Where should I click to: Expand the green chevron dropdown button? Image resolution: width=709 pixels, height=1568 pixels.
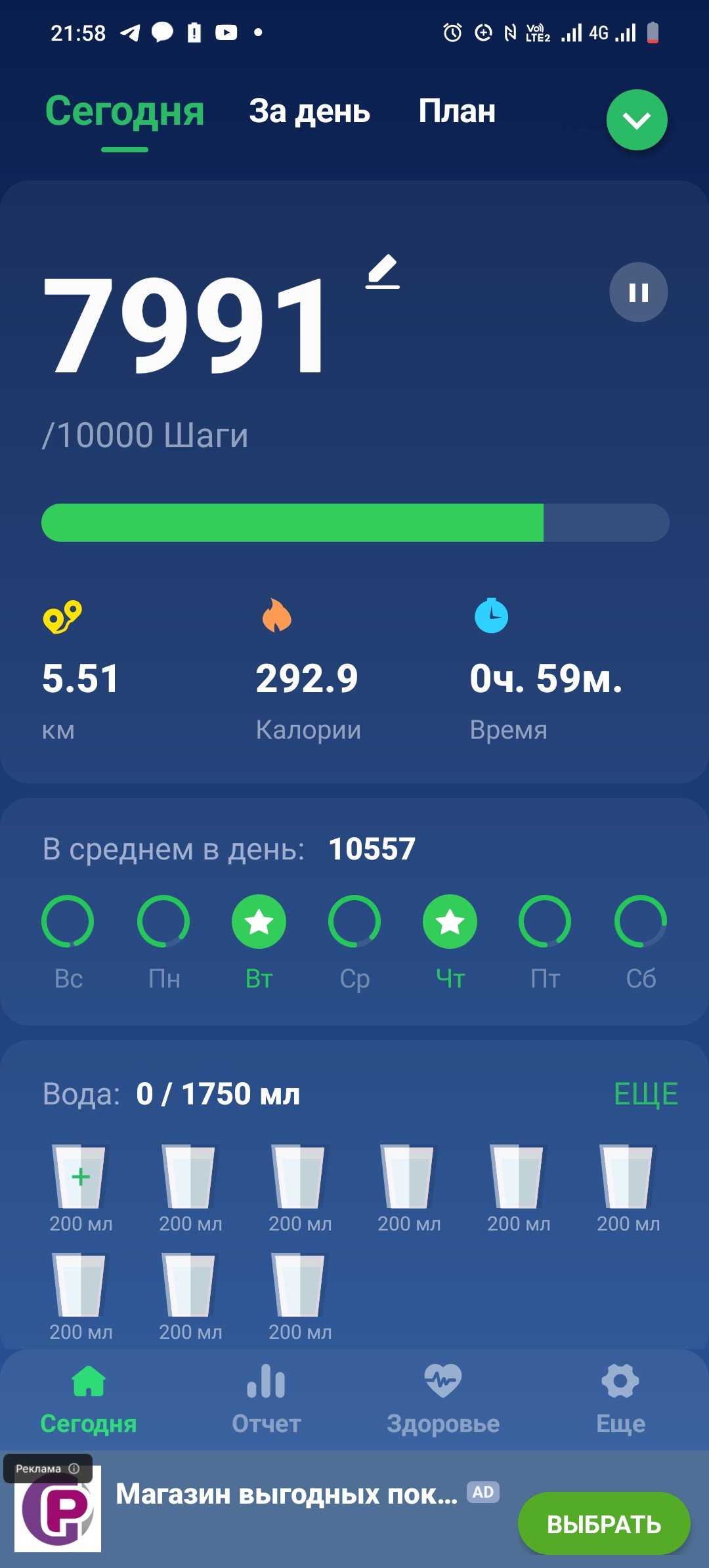(637, 120)
